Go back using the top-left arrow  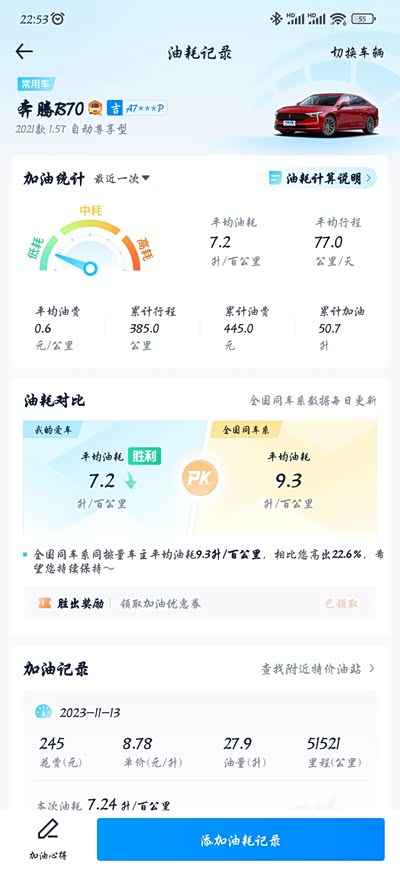pyautogui.click(x=24, y=52)
